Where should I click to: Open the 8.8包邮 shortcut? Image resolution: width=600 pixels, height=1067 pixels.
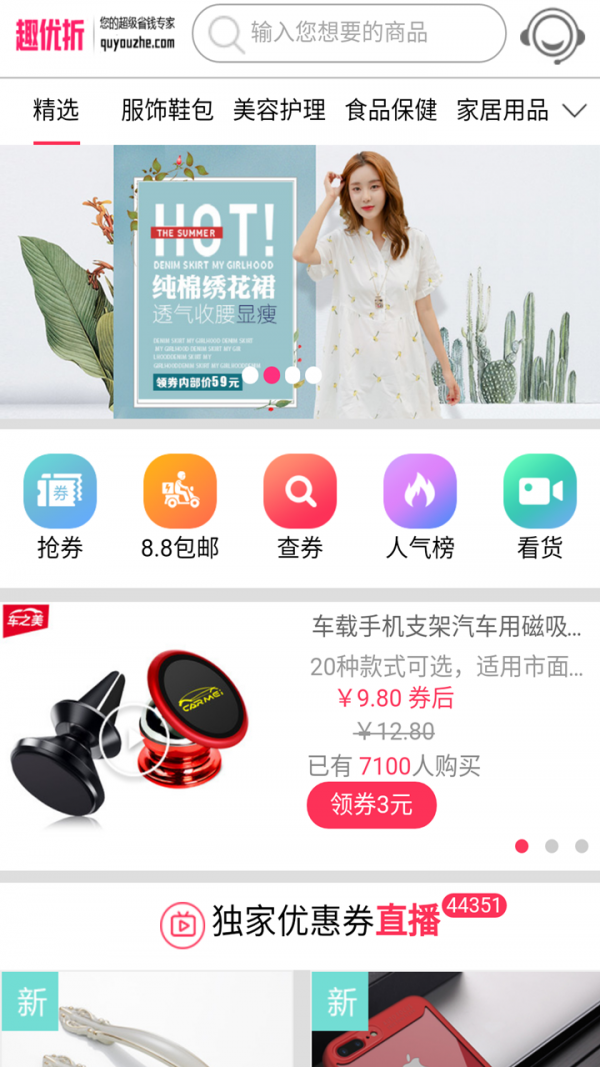180,506
